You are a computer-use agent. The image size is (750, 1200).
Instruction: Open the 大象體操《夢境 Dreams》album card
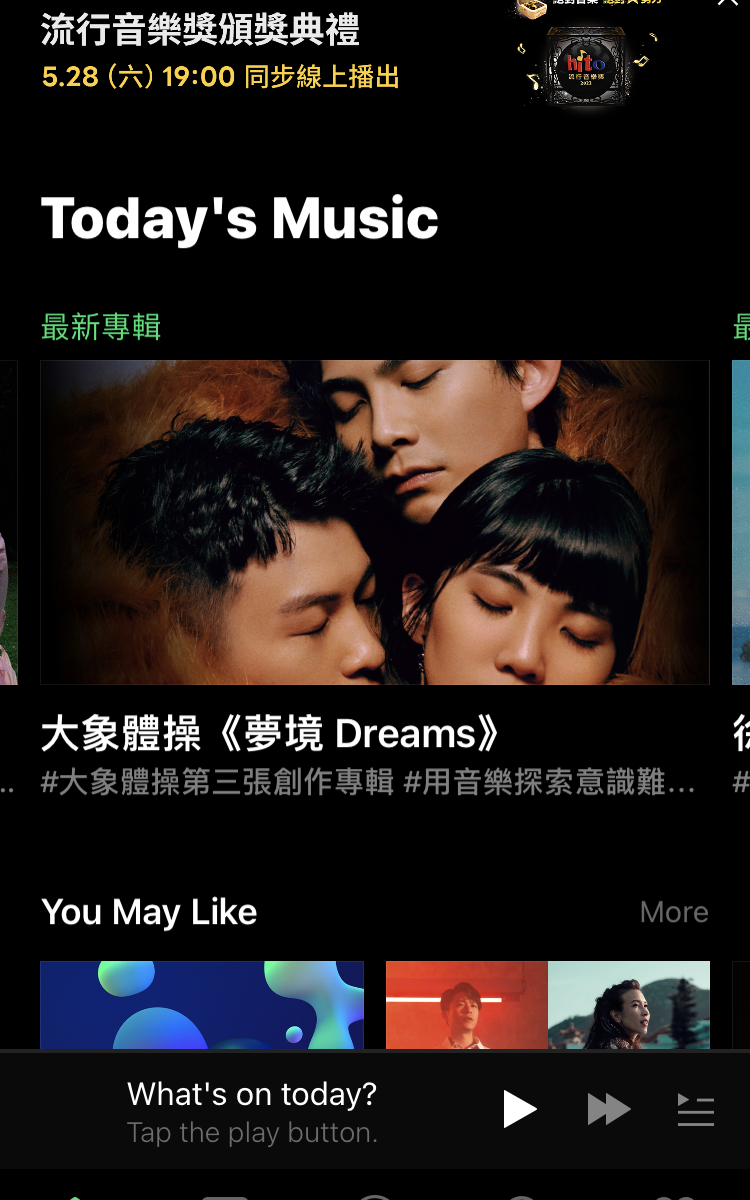coord(374,522)
